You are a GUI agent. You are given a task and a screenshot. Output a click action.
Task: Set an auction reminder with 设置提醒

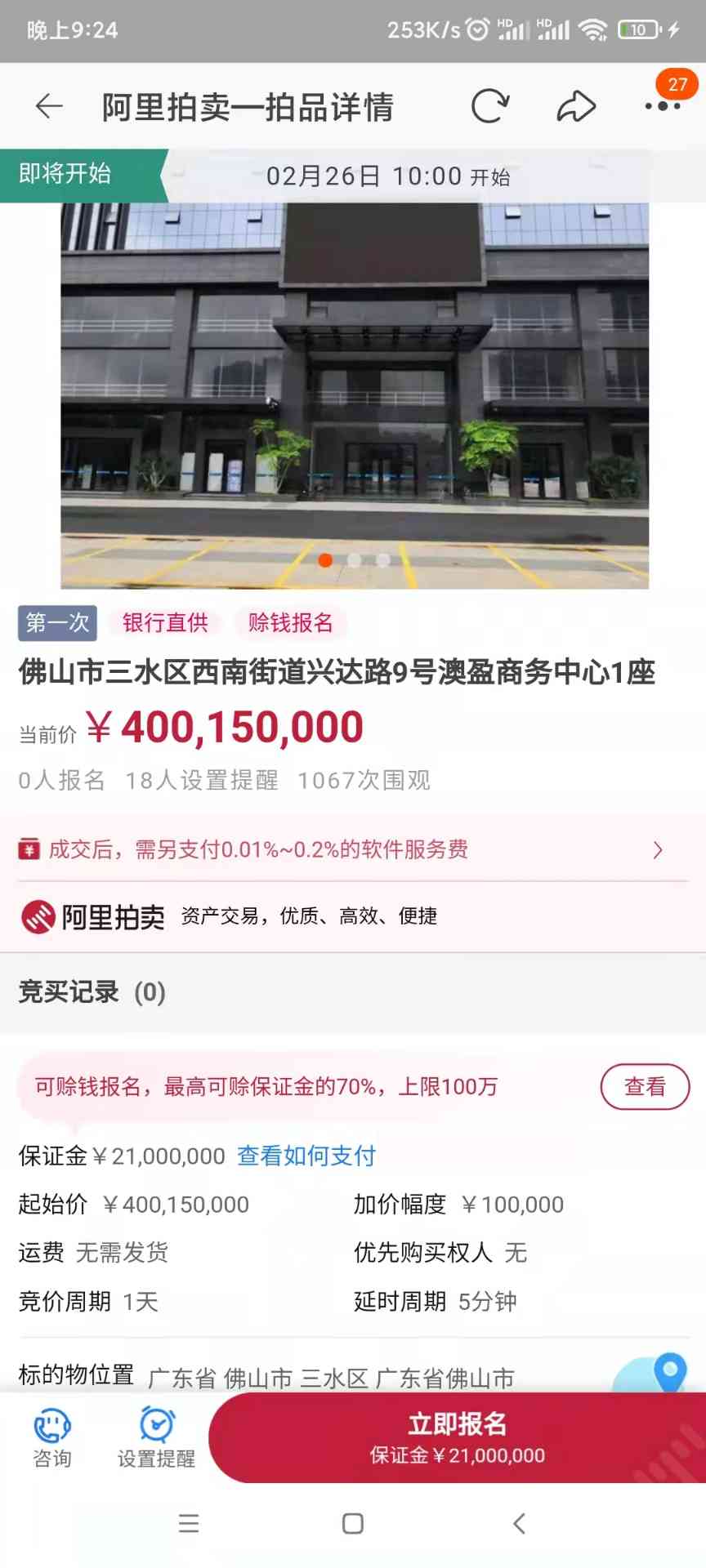click(156, 1438)
